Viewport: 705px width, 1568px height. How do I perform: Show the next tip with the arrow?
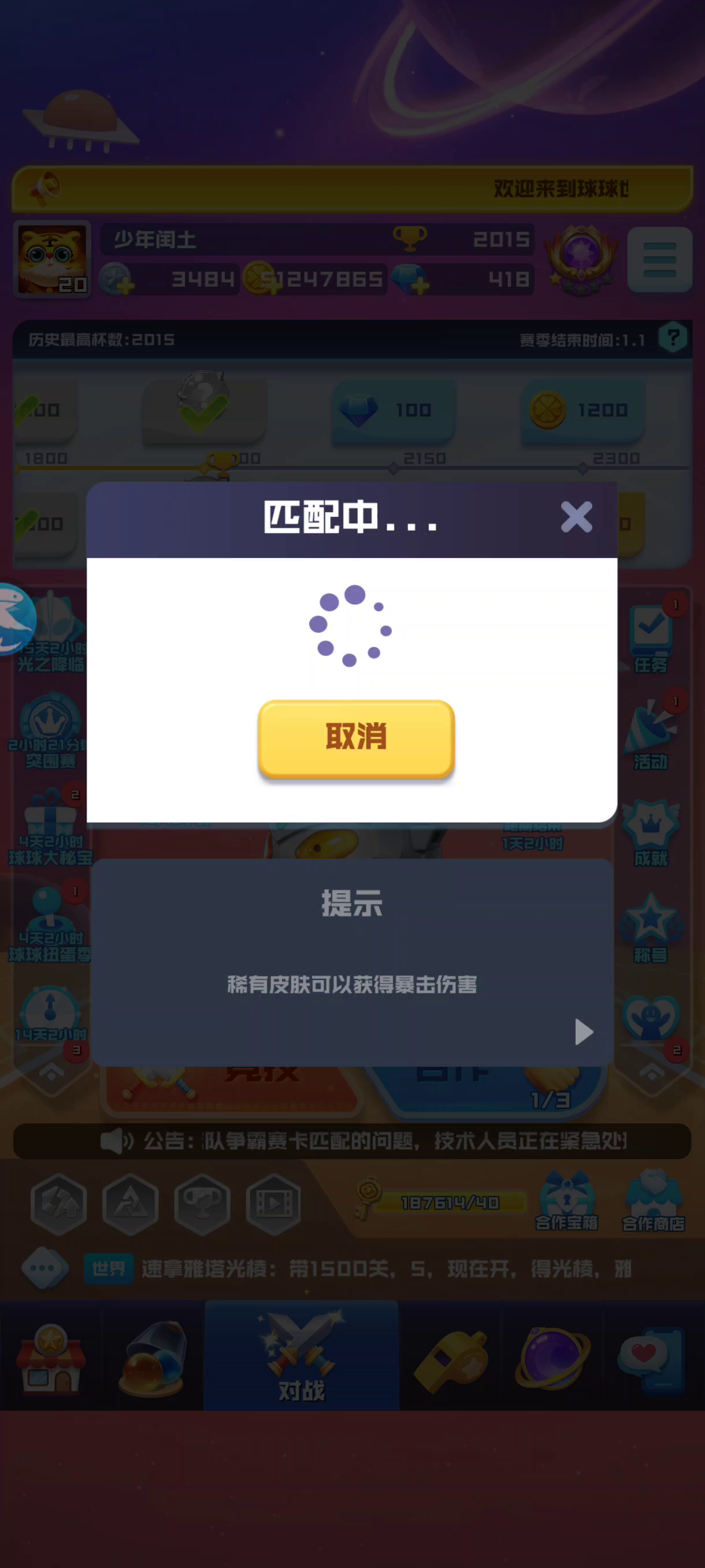click(x=584, y=1031)
